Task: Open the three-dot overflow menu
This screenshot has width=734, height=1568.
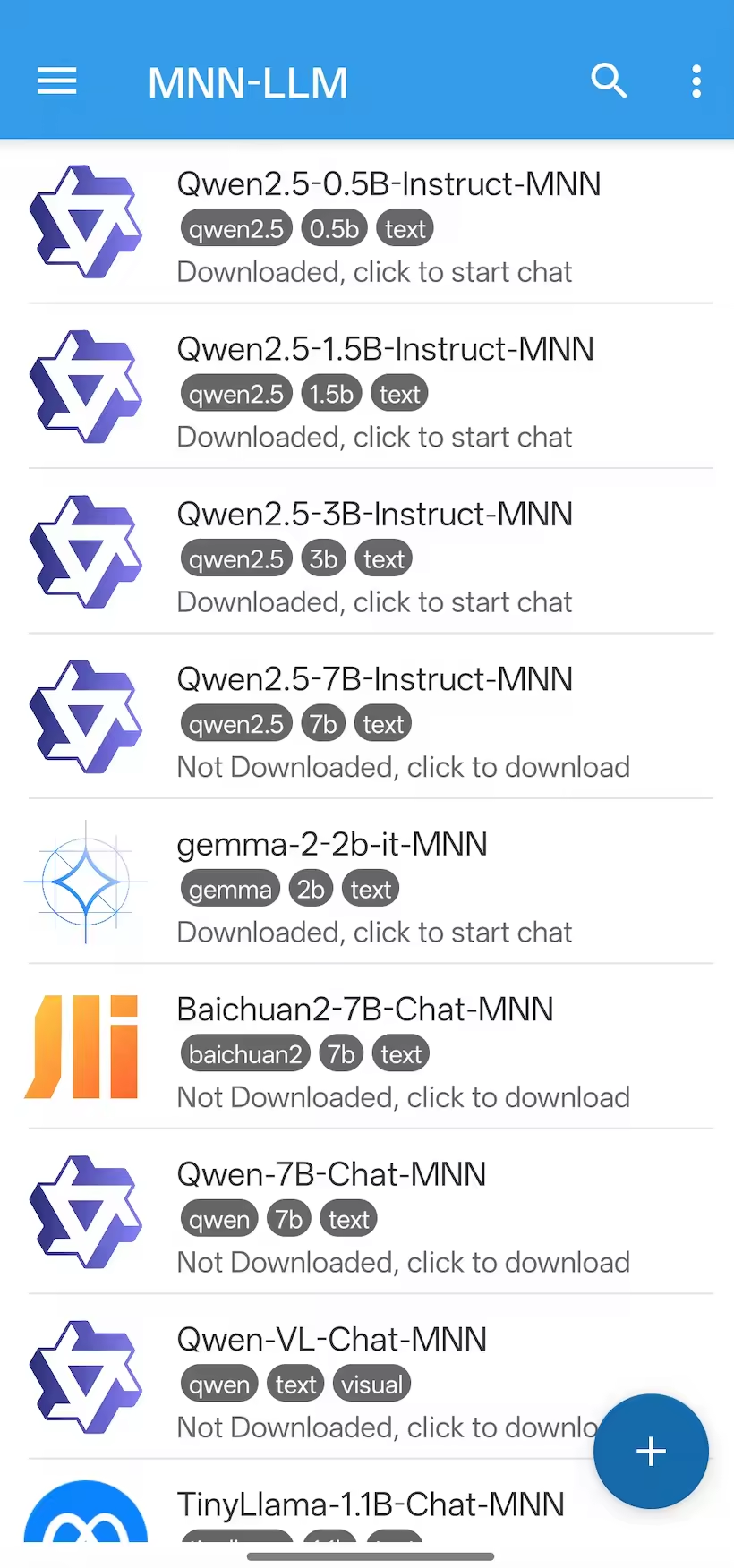Action: [x=696, y=81]
